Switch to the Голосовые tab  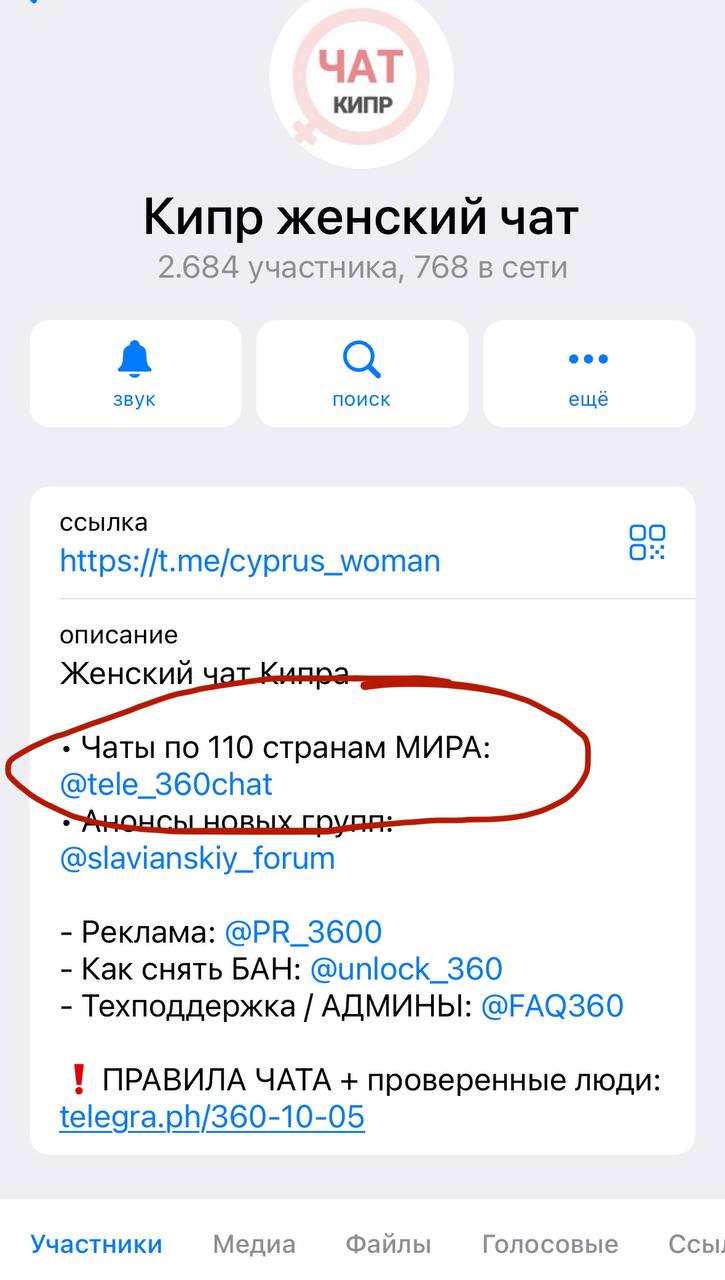coord(550,1244)
